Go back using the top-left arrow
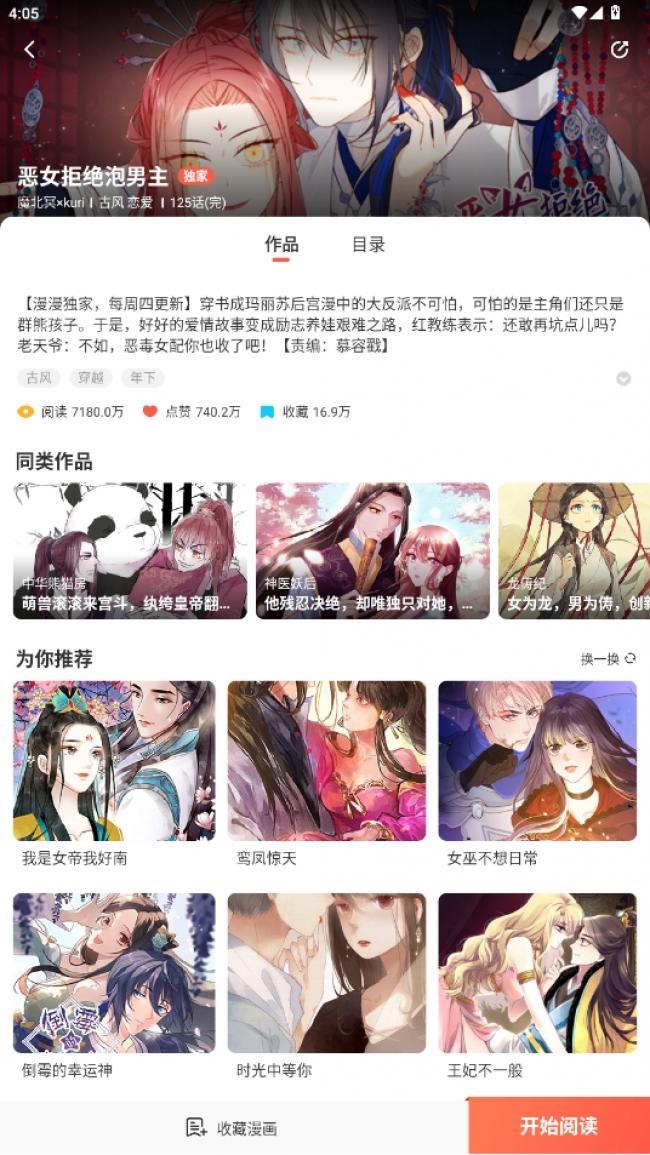 [x=29, y=49]
